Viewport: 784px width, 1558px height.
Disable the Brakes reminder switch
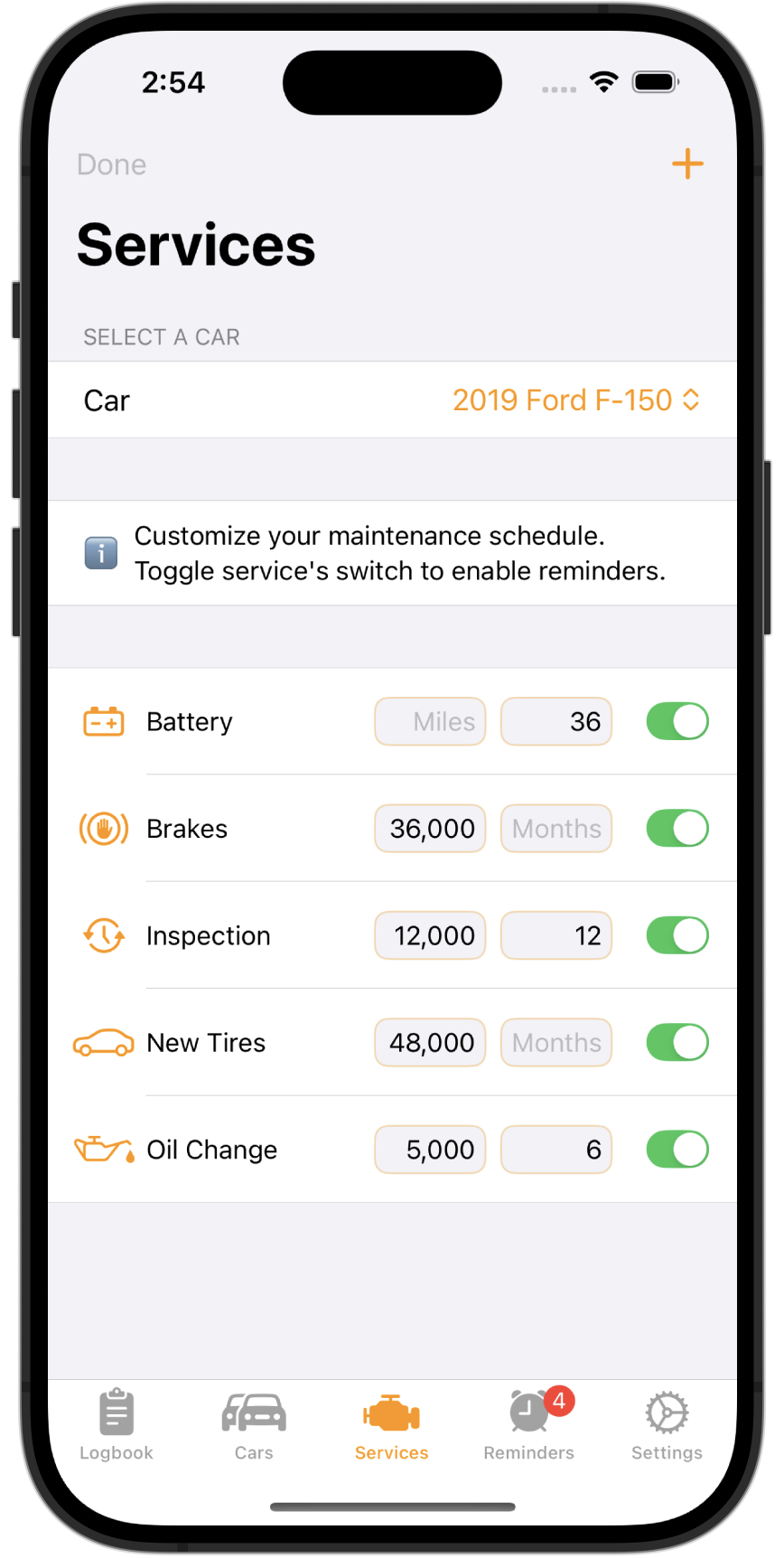click(x=677, y=829)
